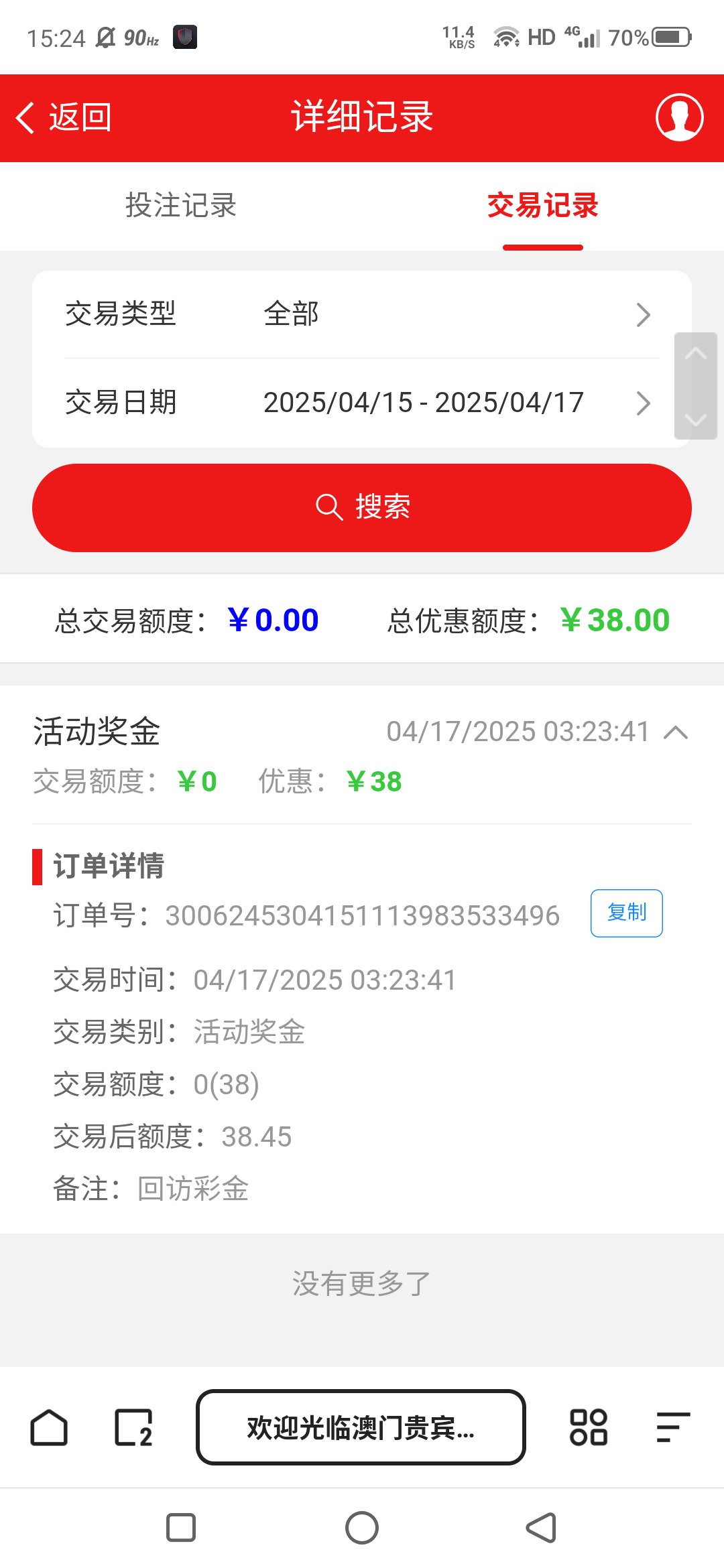This screenshot has height=1568, width=724.
Task: Collapse the 活动奖金 record
Action: click(676, 732)
